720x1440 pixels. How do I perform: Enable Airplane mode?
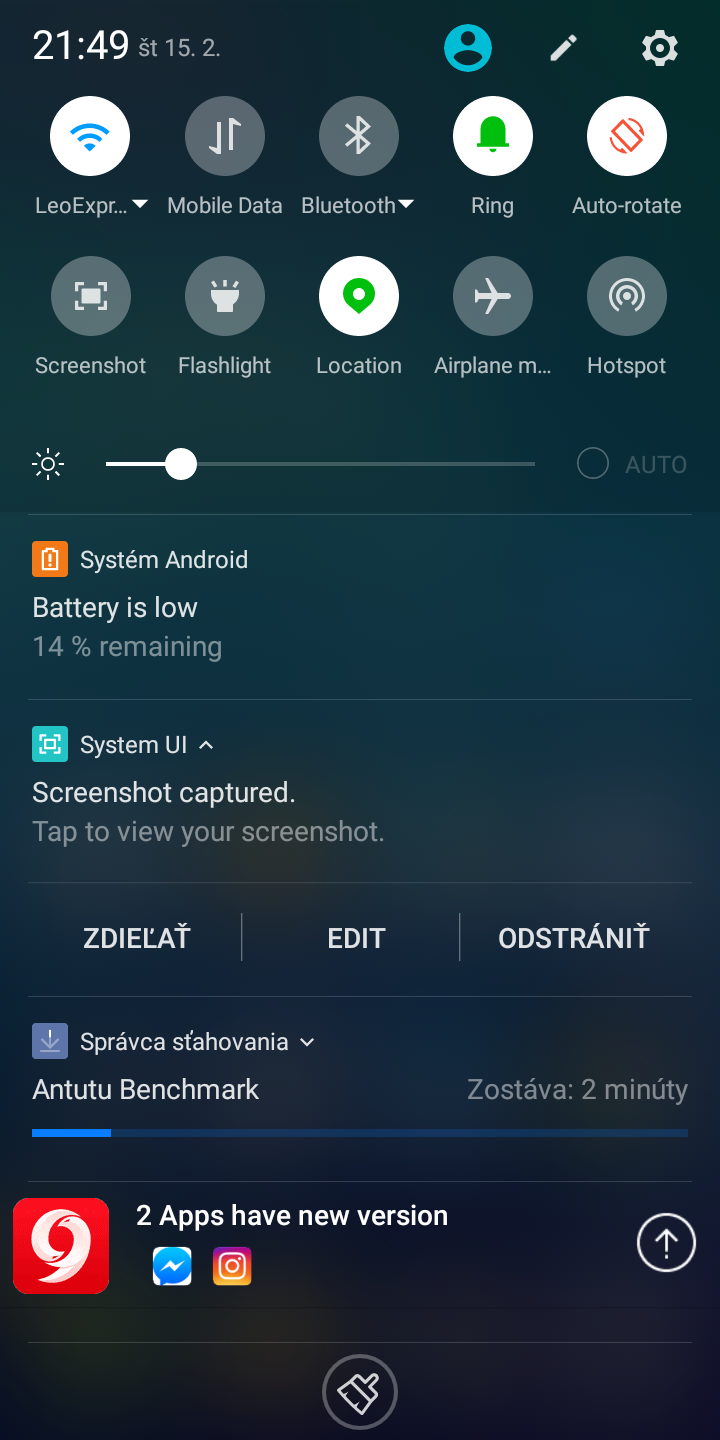click(x=493, y=296)
